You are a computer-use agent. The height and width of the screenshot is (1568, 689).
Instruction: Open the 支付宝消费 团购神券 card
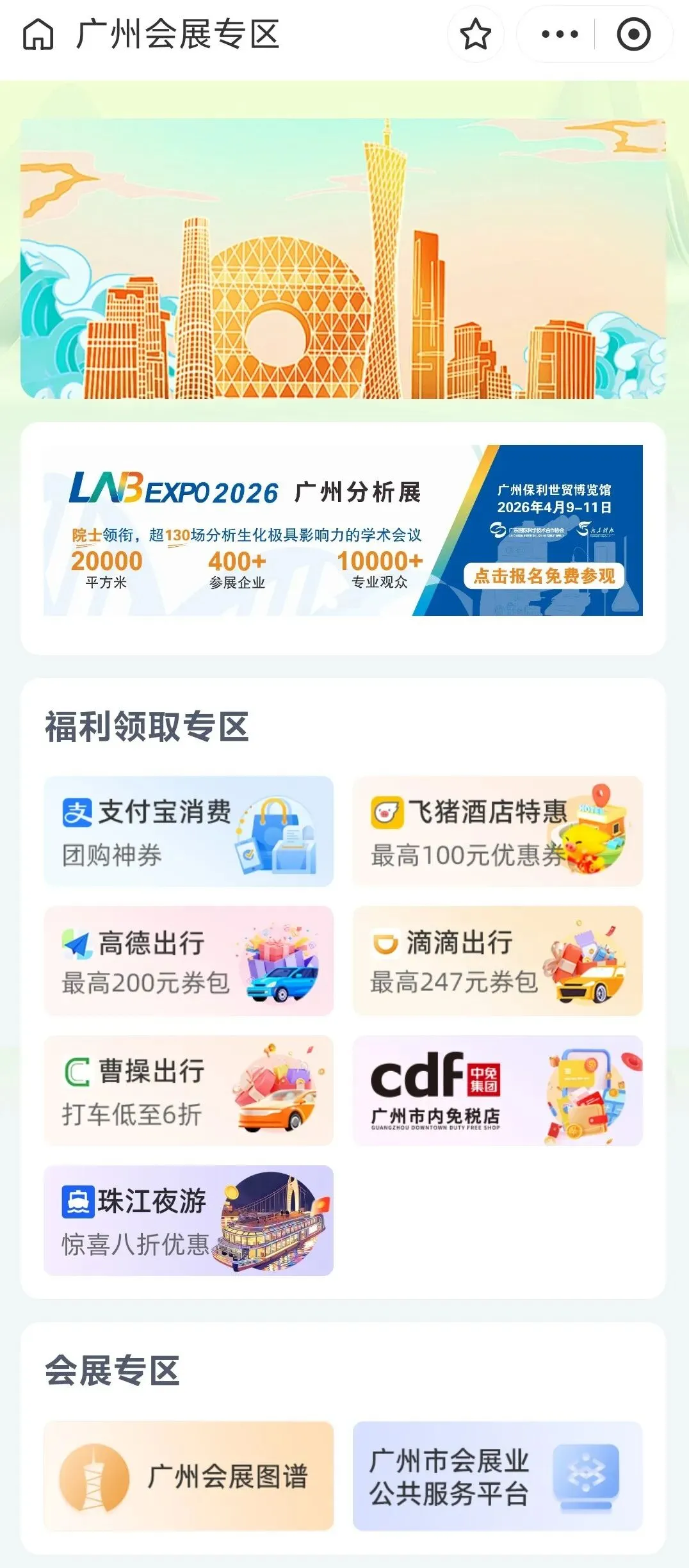coord(188,831)
